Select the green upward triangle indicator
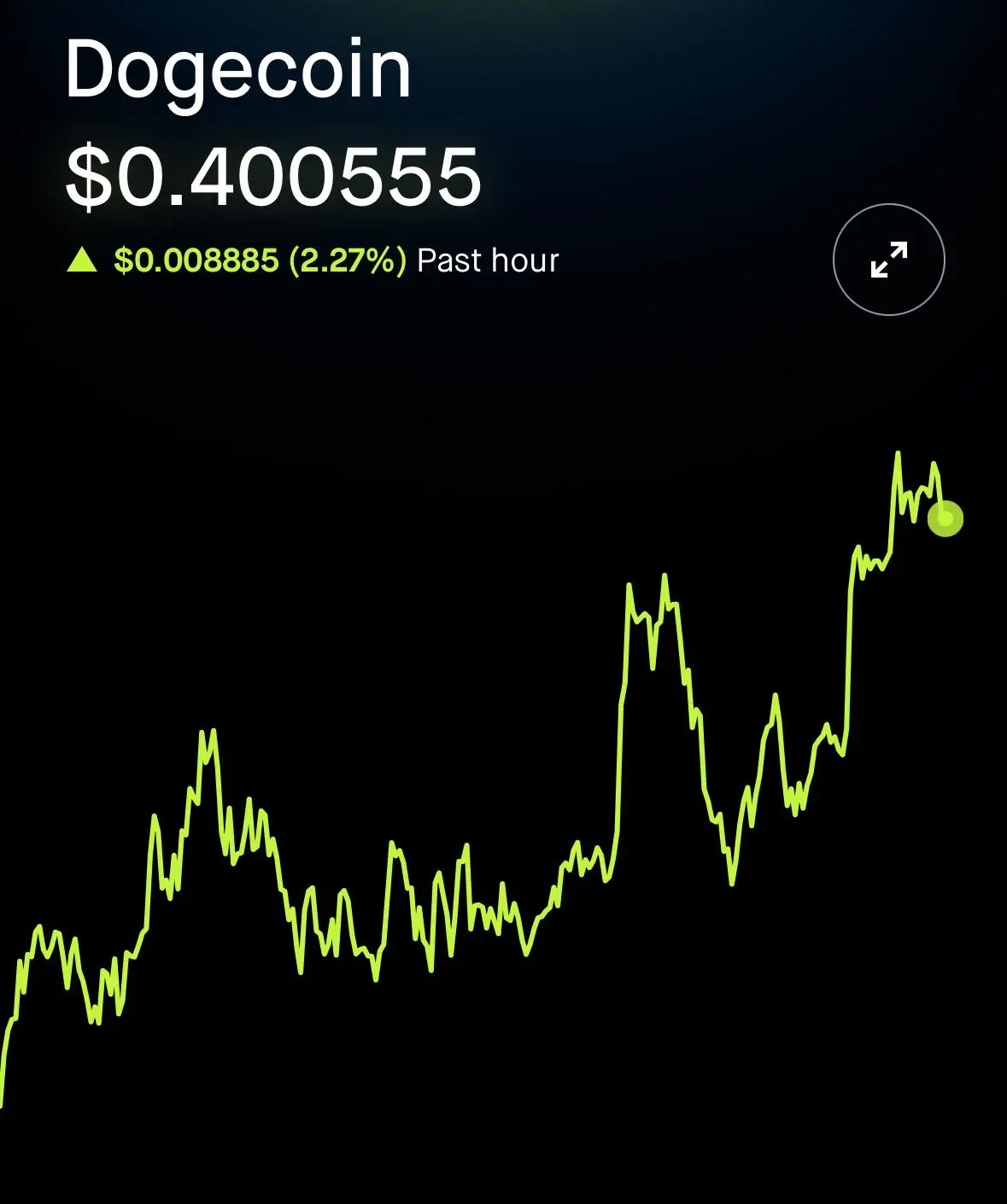1007x1204 pixels. click(82, 260)
